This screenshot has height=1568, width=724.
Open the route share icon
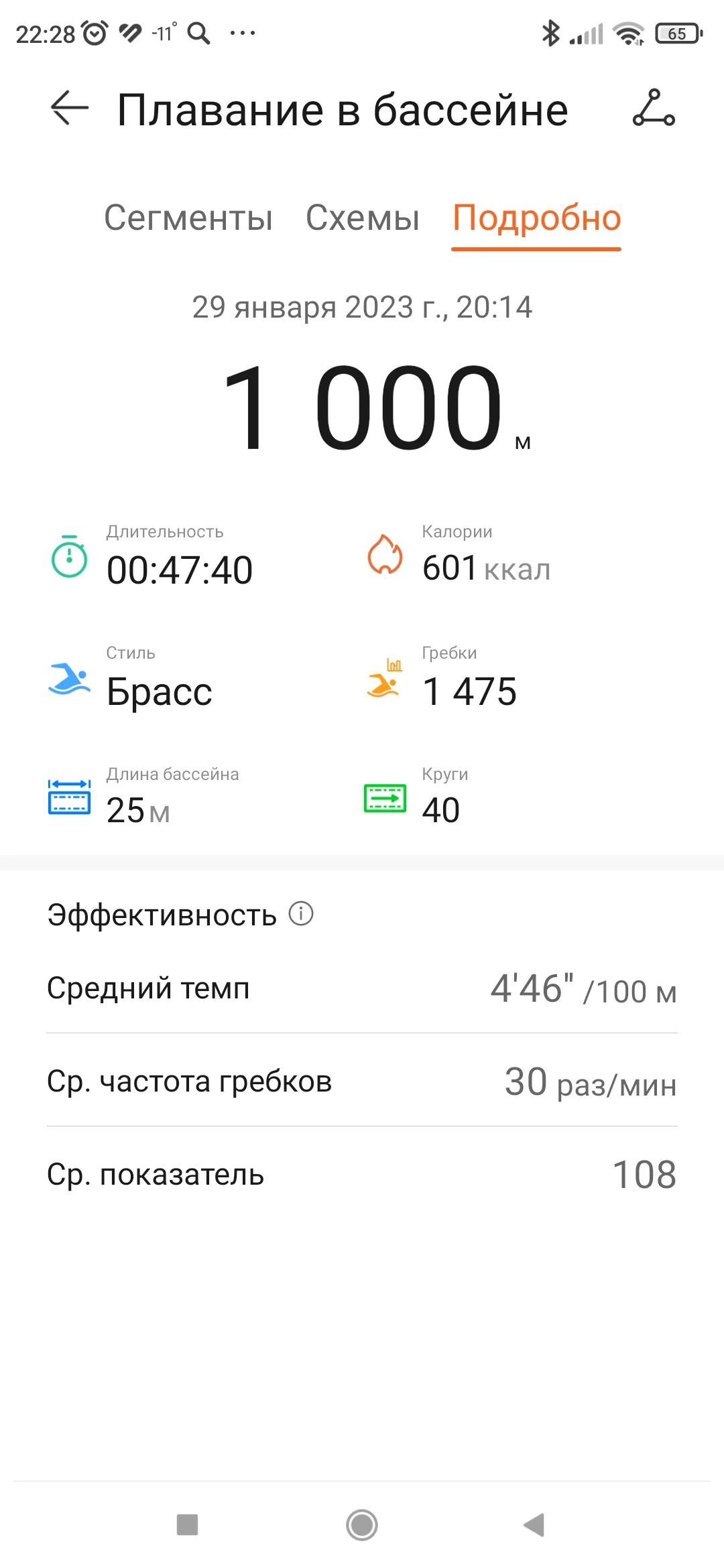[x=654, y=109]
